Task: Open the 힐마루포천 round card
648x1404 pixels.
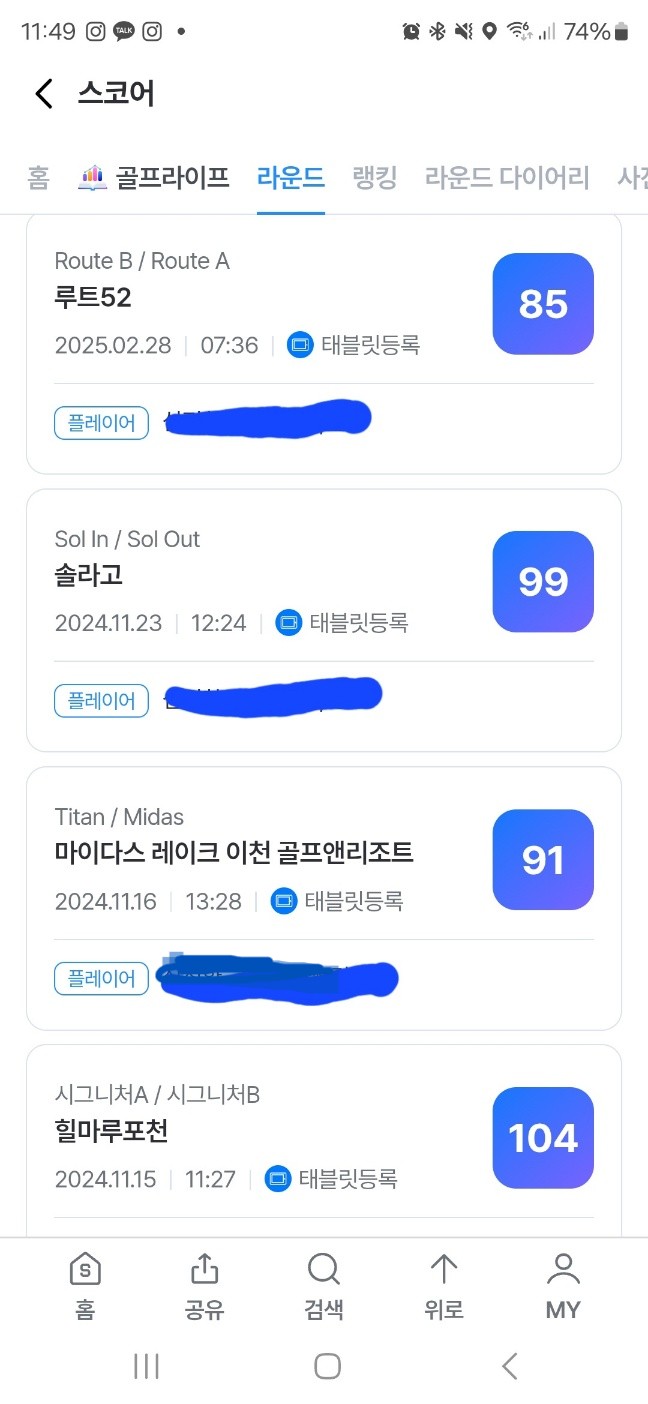Action: (x=324, y=1141)
